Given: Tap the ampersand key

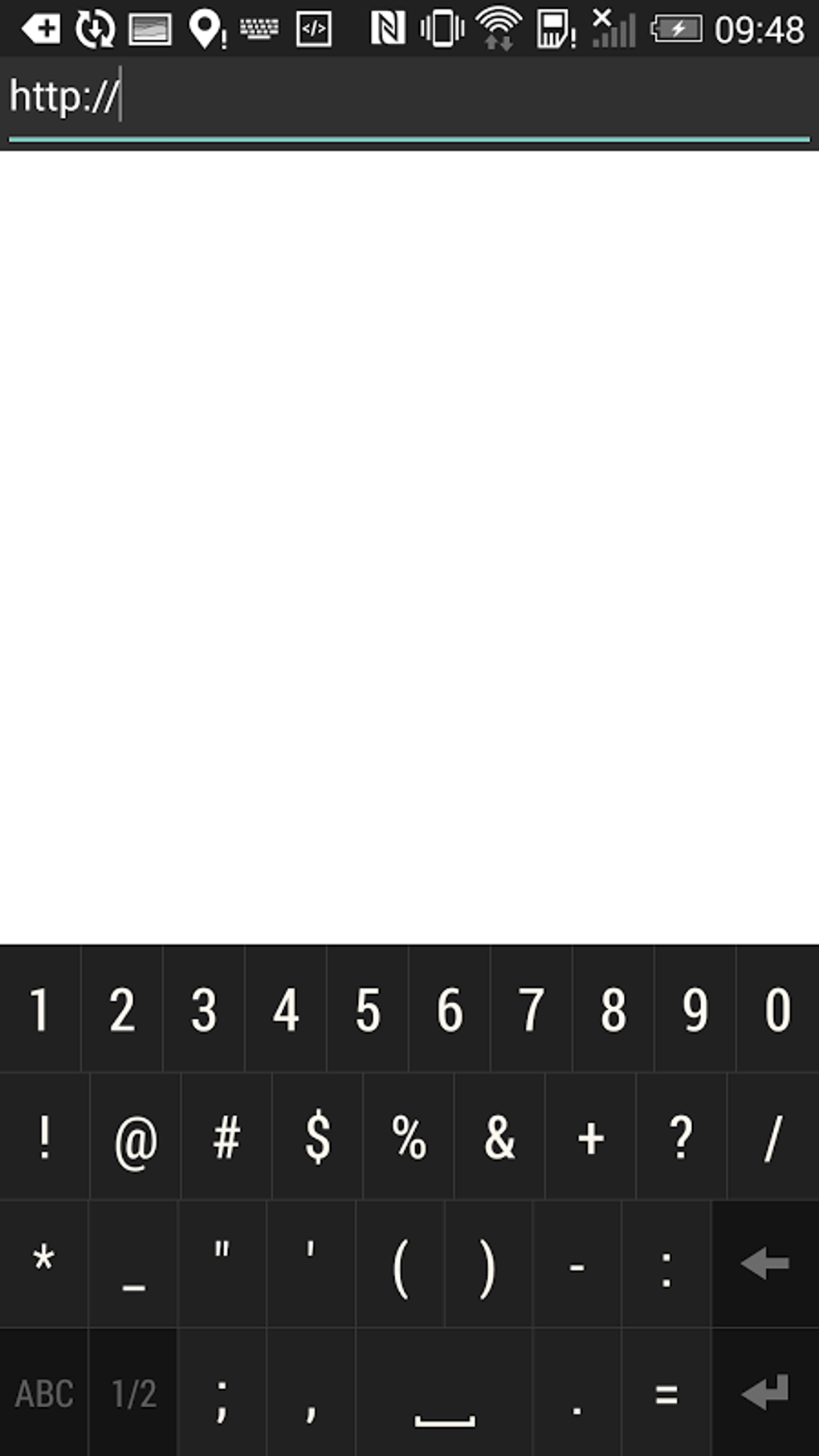Looking at the screenshot, I should coord(499,1137).
